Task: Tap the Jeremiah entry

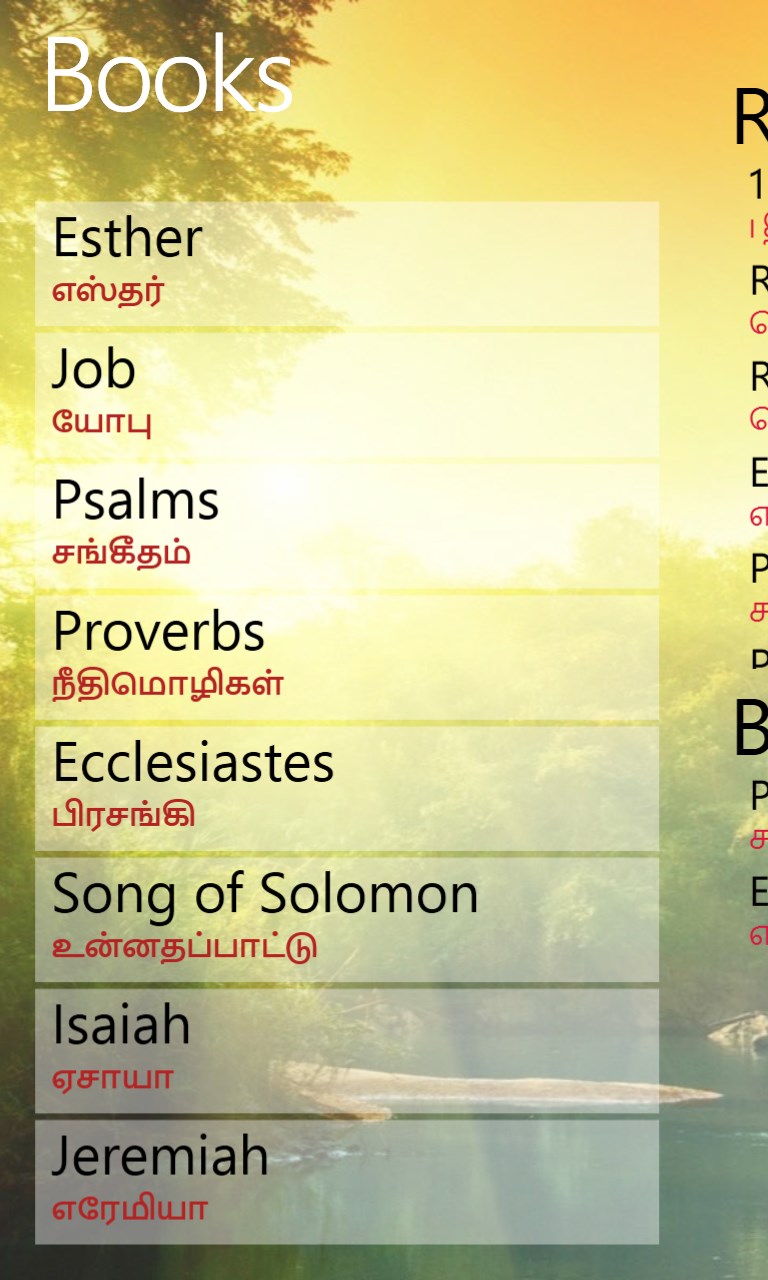Action: point(346,1181)
